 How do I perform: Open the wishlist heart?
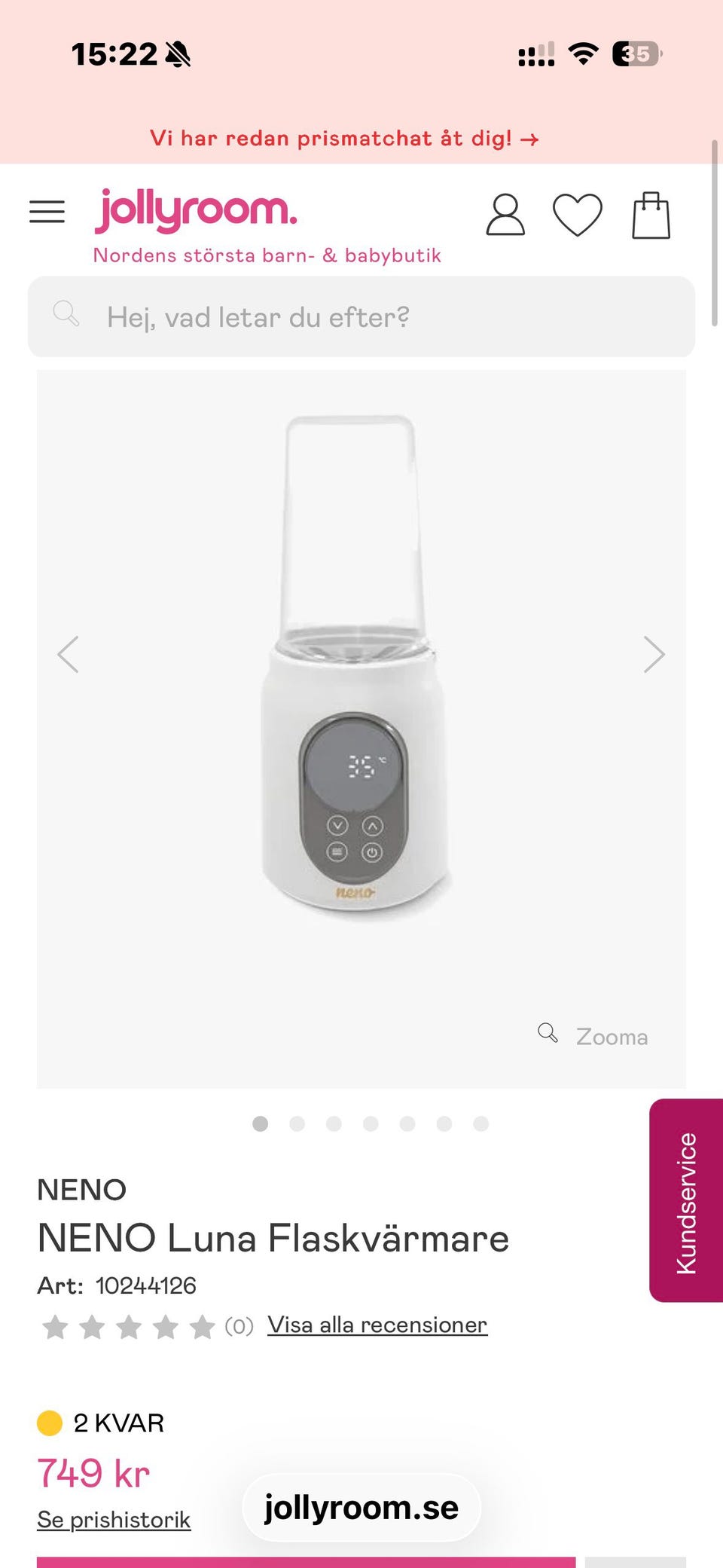578,215
